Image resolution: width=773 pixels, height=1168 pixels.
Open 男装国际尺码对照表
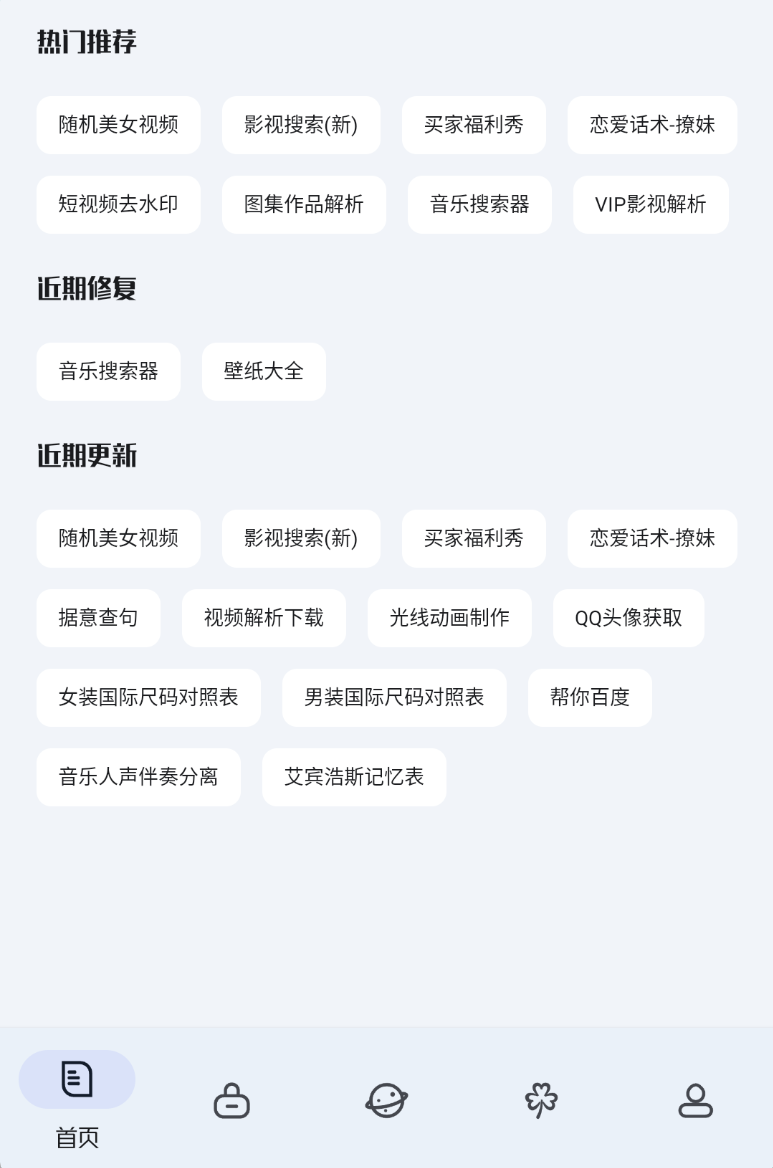click(x=394, y=698)
